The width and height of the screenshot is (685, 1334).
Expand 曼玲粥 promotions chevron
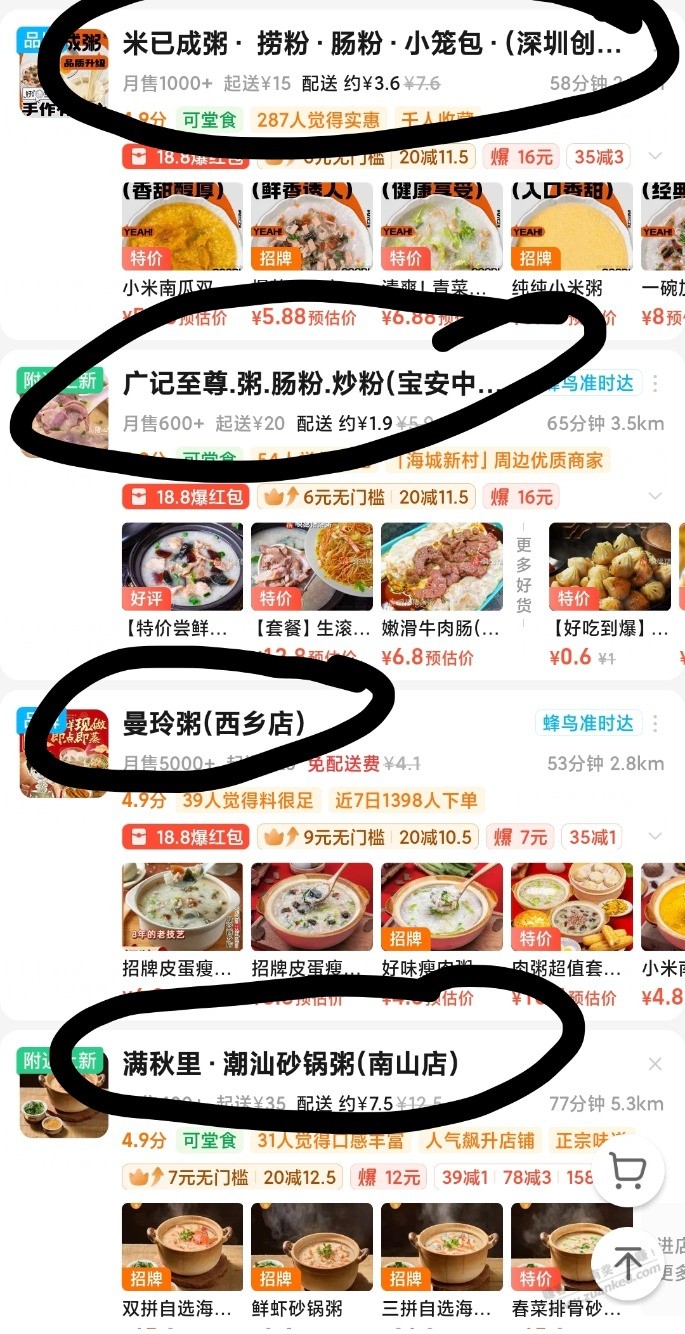655,836
